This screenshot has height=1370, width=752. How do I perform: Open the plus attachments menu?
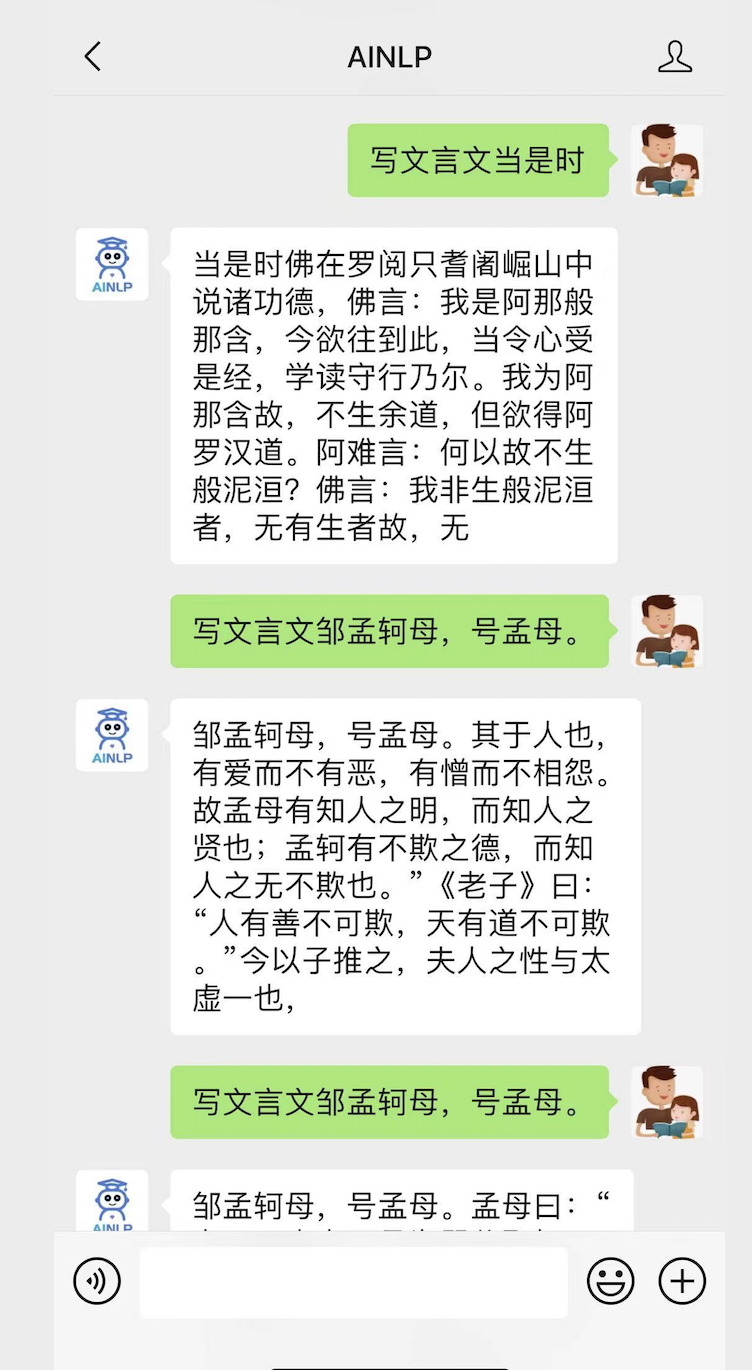click(x=682, y=1281)
